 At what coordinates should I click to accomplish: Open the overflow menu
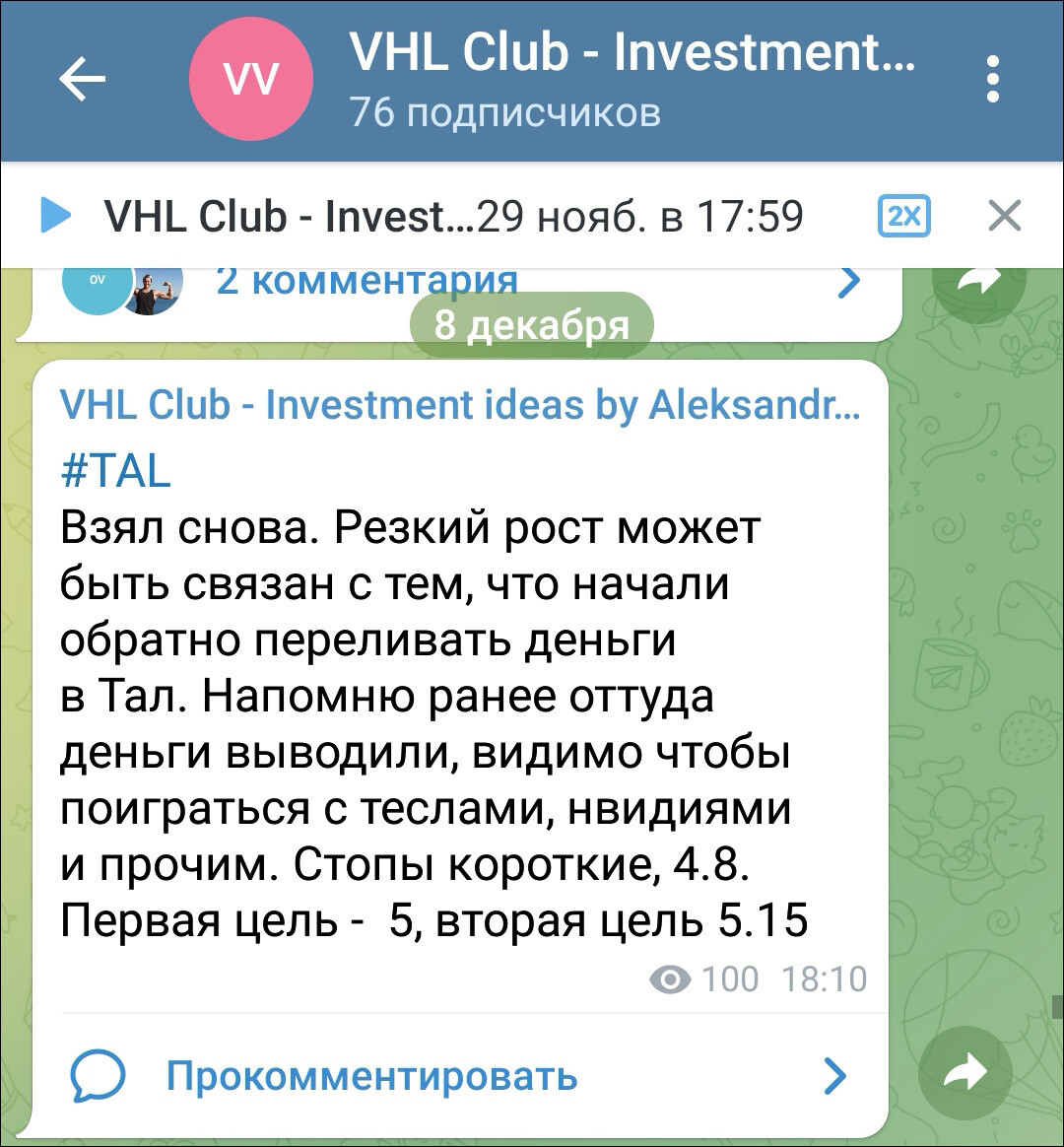click(x=992, y=79)
